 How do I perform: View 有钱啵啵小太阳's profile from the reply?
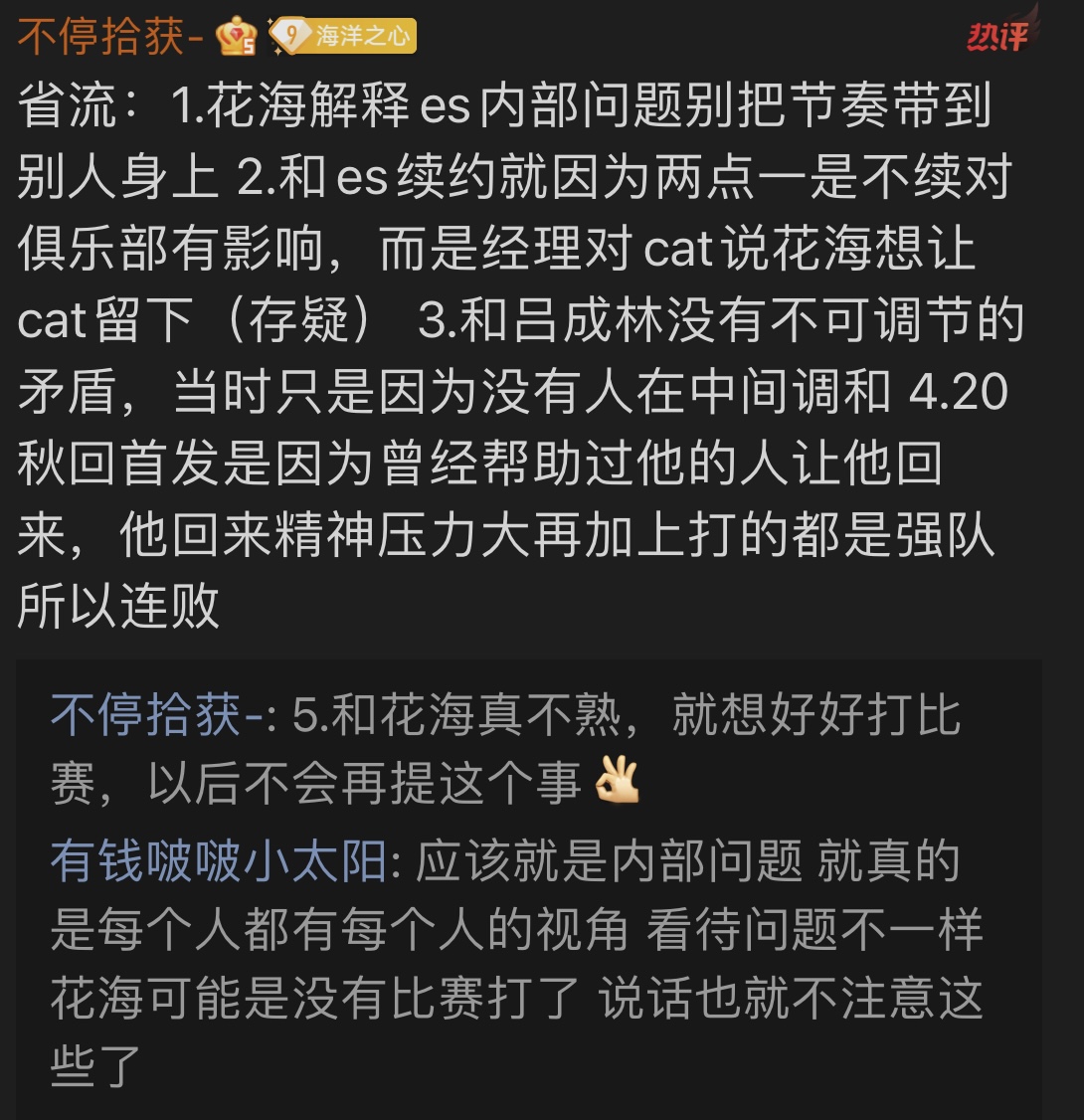[x=219, y=860]
